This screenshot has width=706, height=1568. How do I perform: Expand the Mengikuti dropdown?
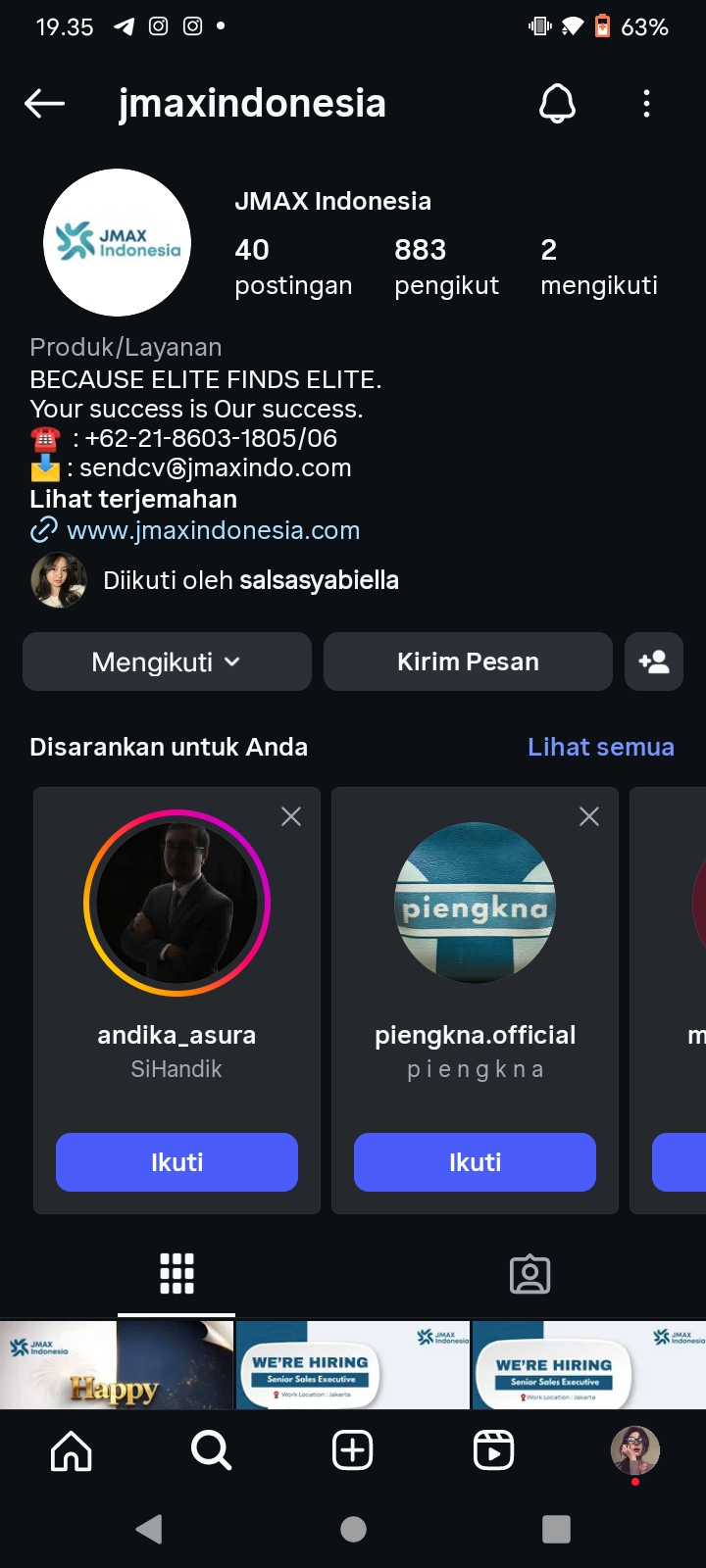[167, 661]
